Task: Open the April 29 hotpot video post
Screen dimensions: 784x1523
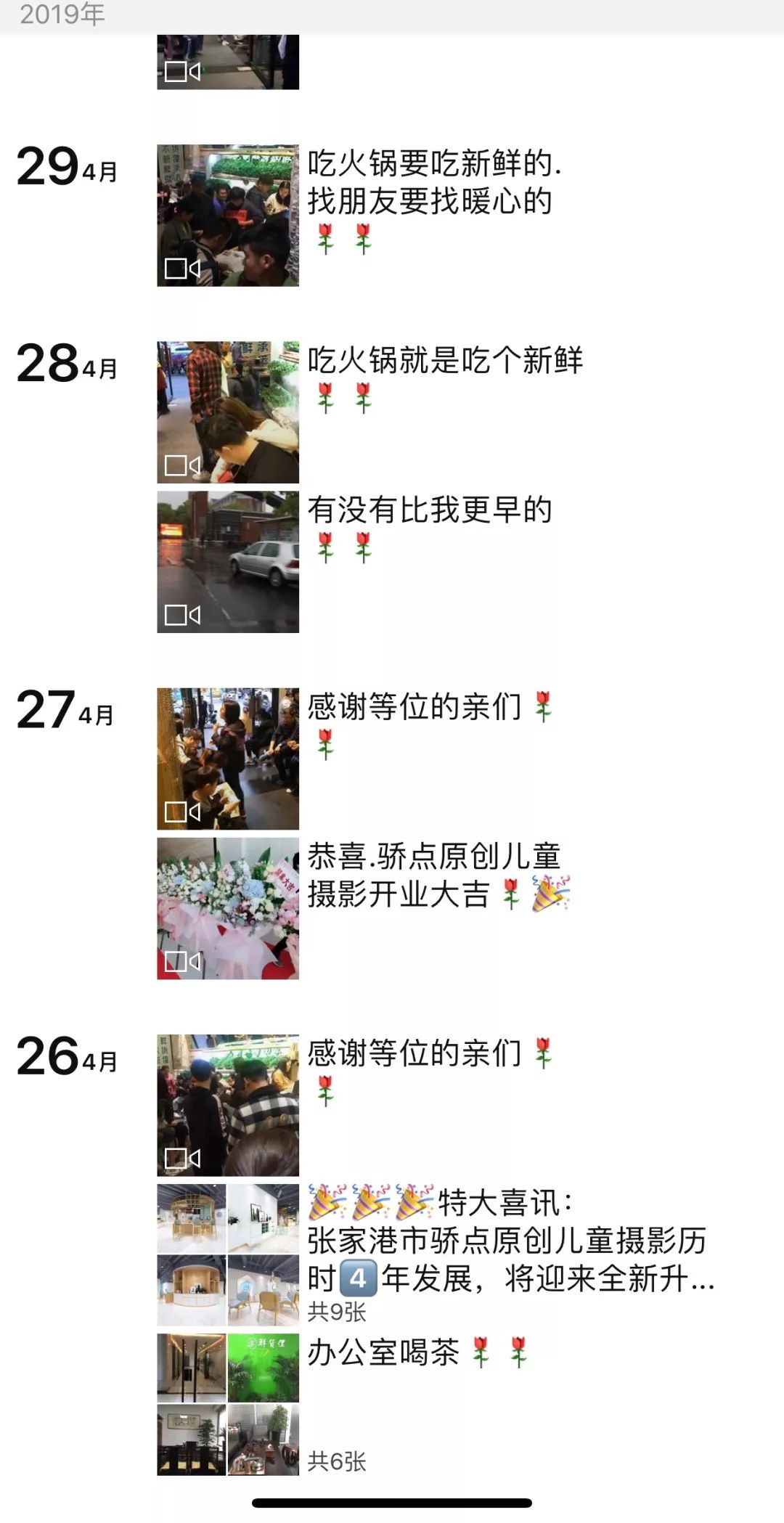Action: 228,216
